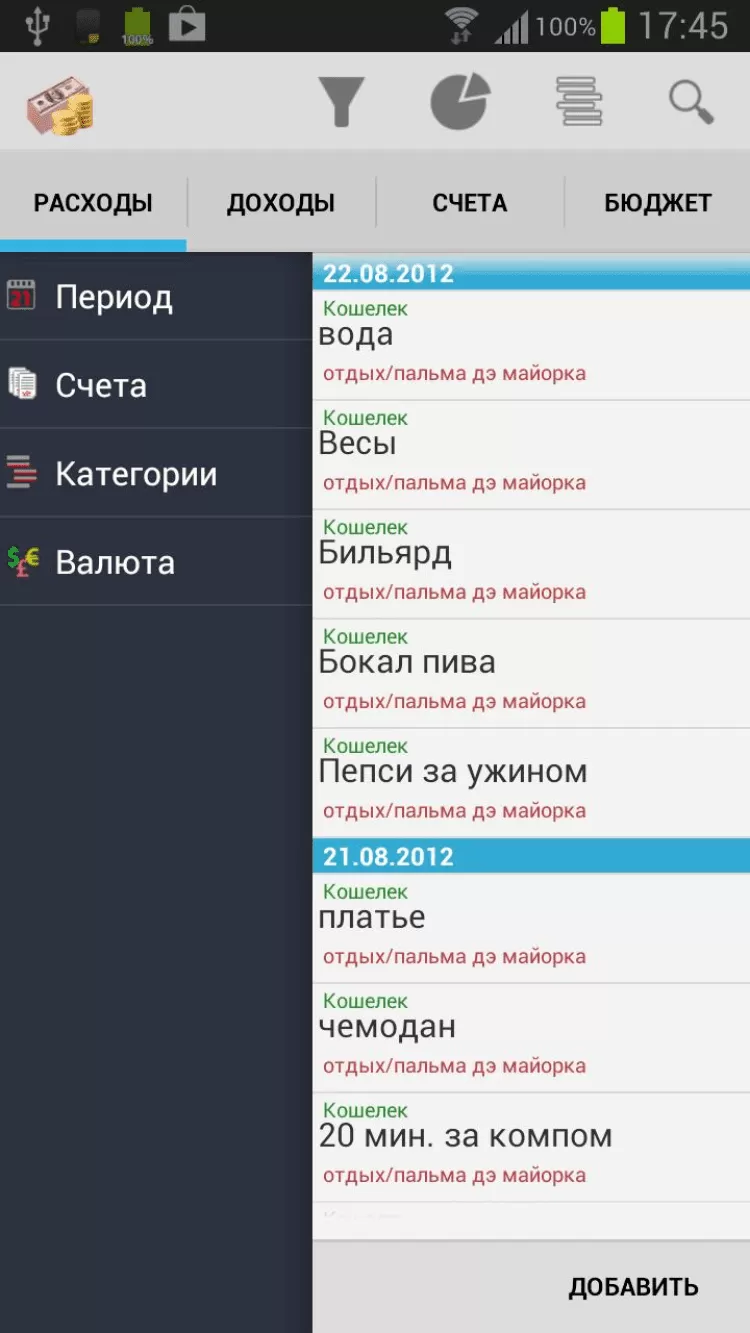750x1333 pixels.
Task: Tap the stacked list icon
Action: pos(579,101)
